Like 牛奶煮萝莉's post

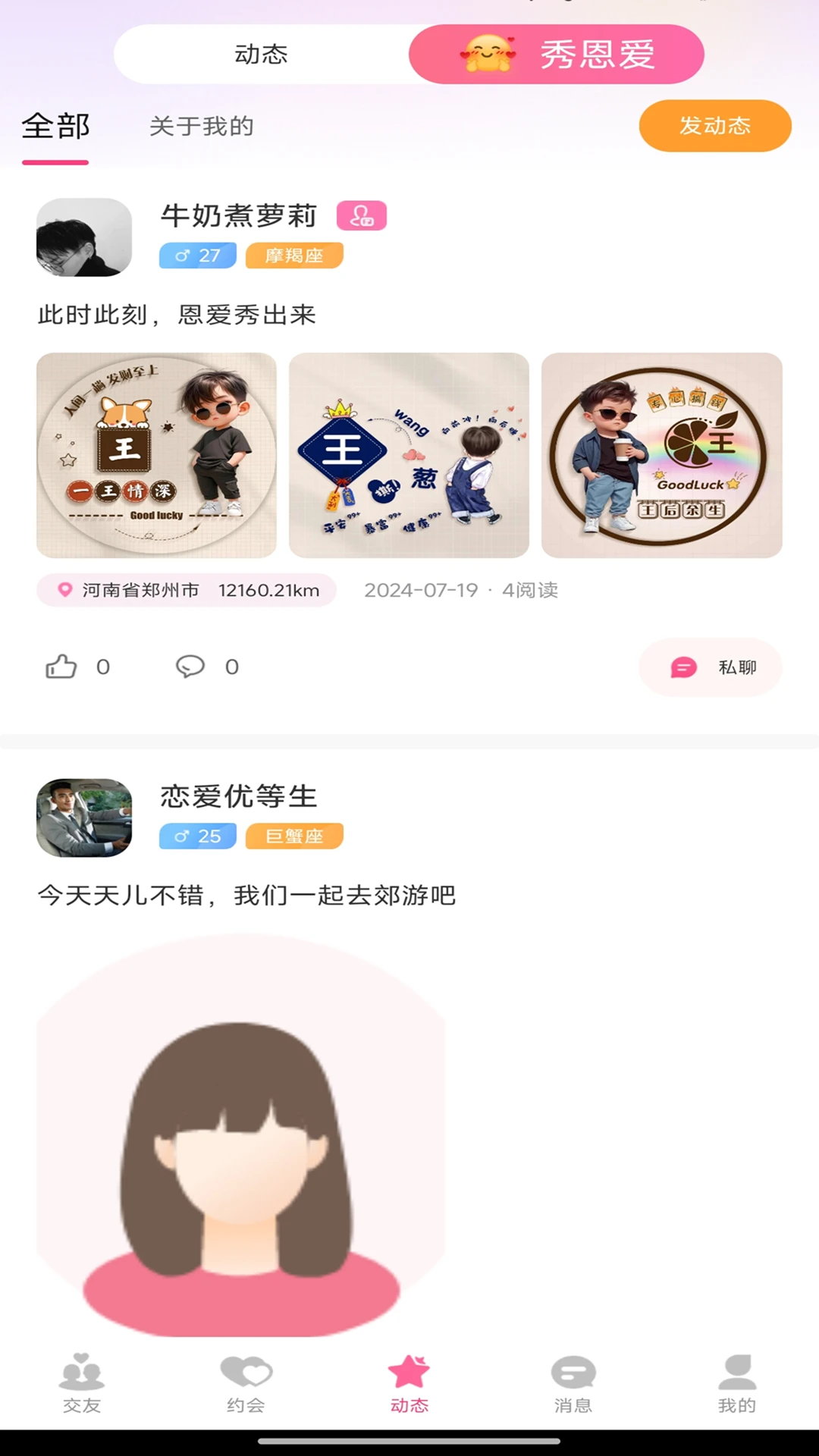point(62,667)
